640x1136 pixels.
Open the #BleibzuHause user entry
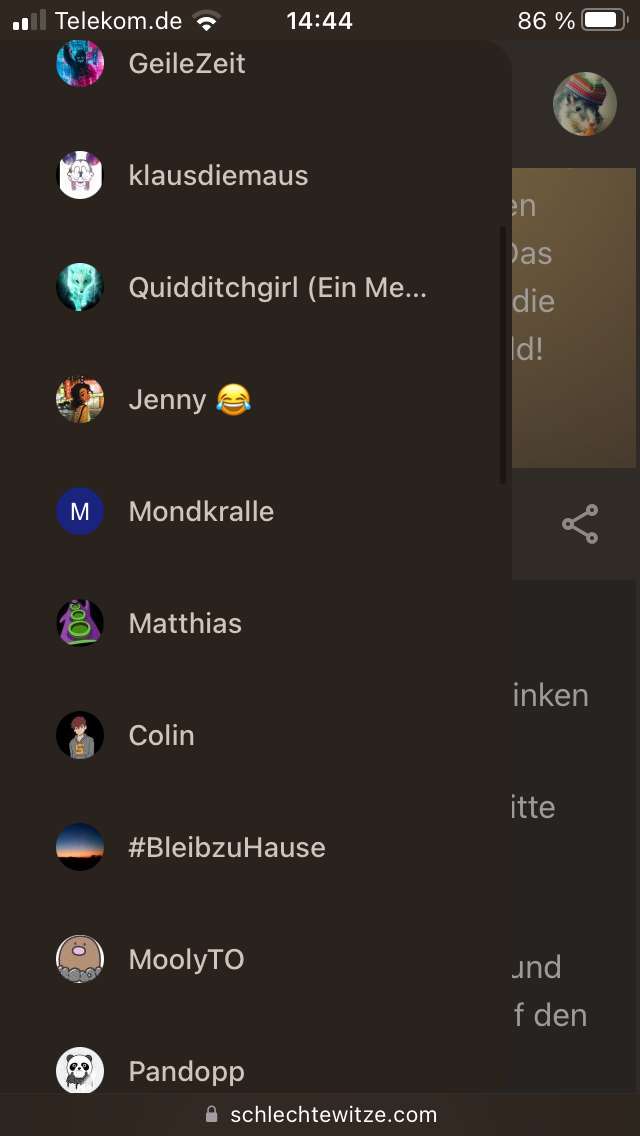tap(227, 848)
